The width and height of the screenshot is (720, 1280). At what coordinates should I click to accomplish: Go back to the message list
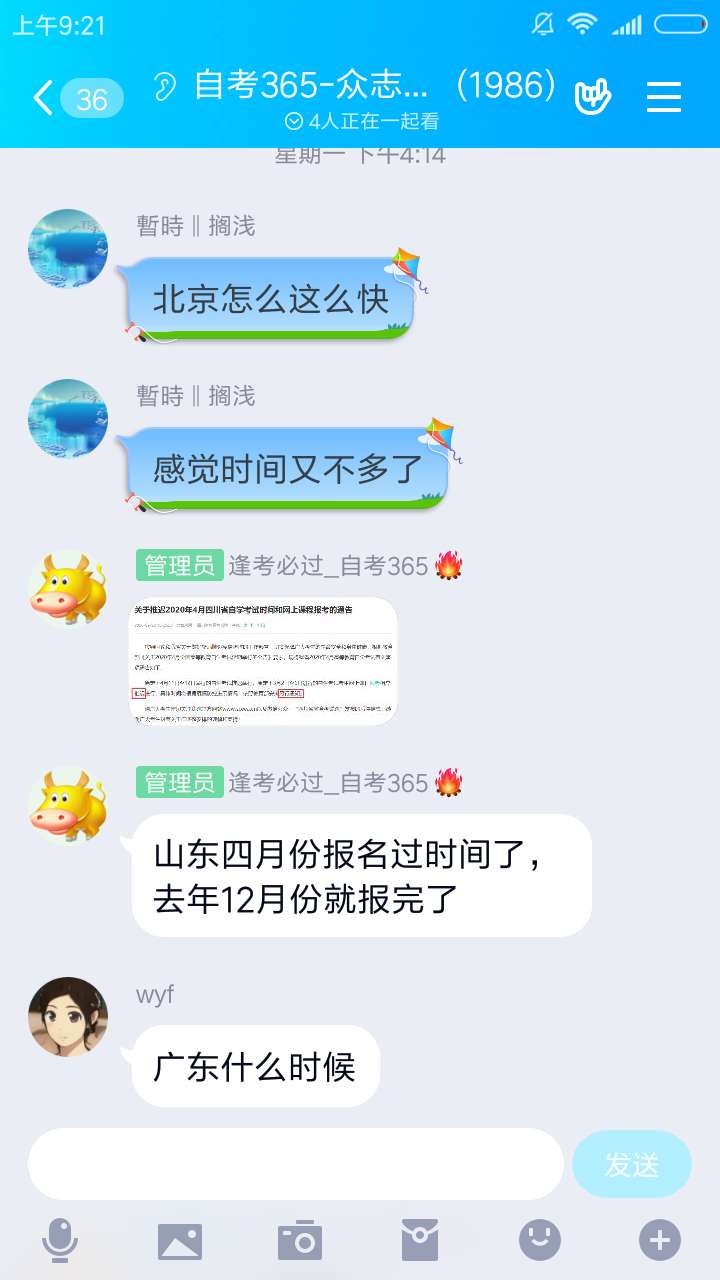(44, 98)
